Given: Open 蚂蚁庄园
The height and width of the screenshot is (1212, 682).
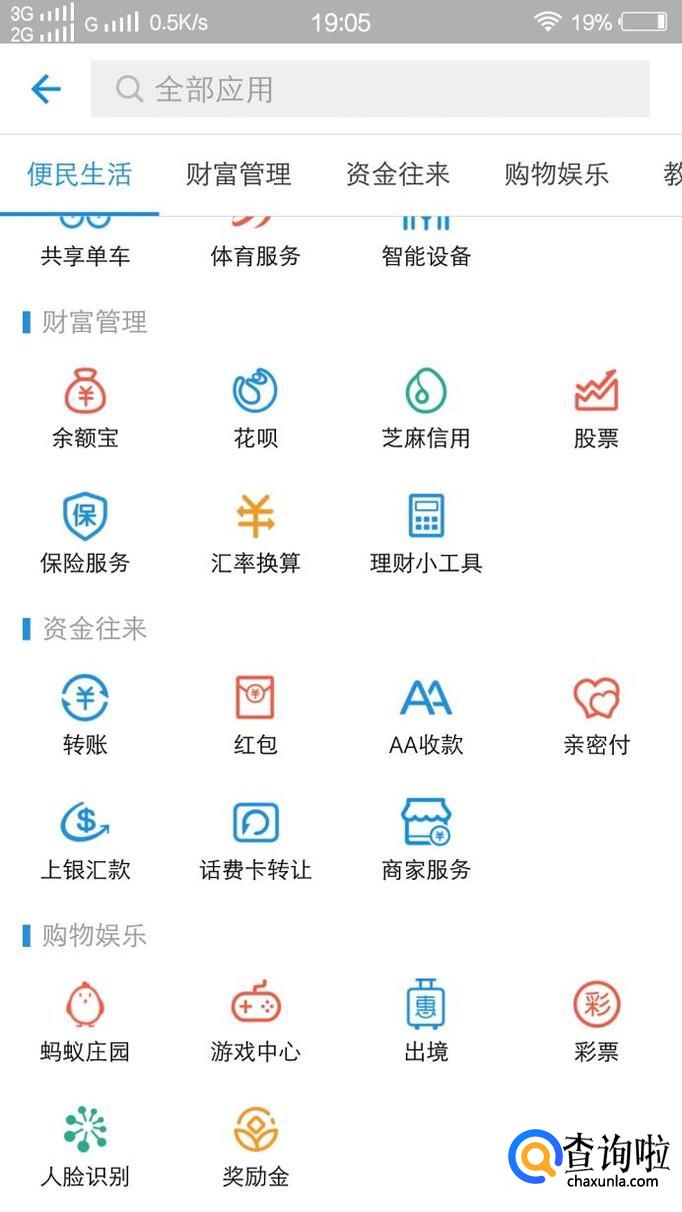Looking at the screenshot, I should tap(85, 1020).
